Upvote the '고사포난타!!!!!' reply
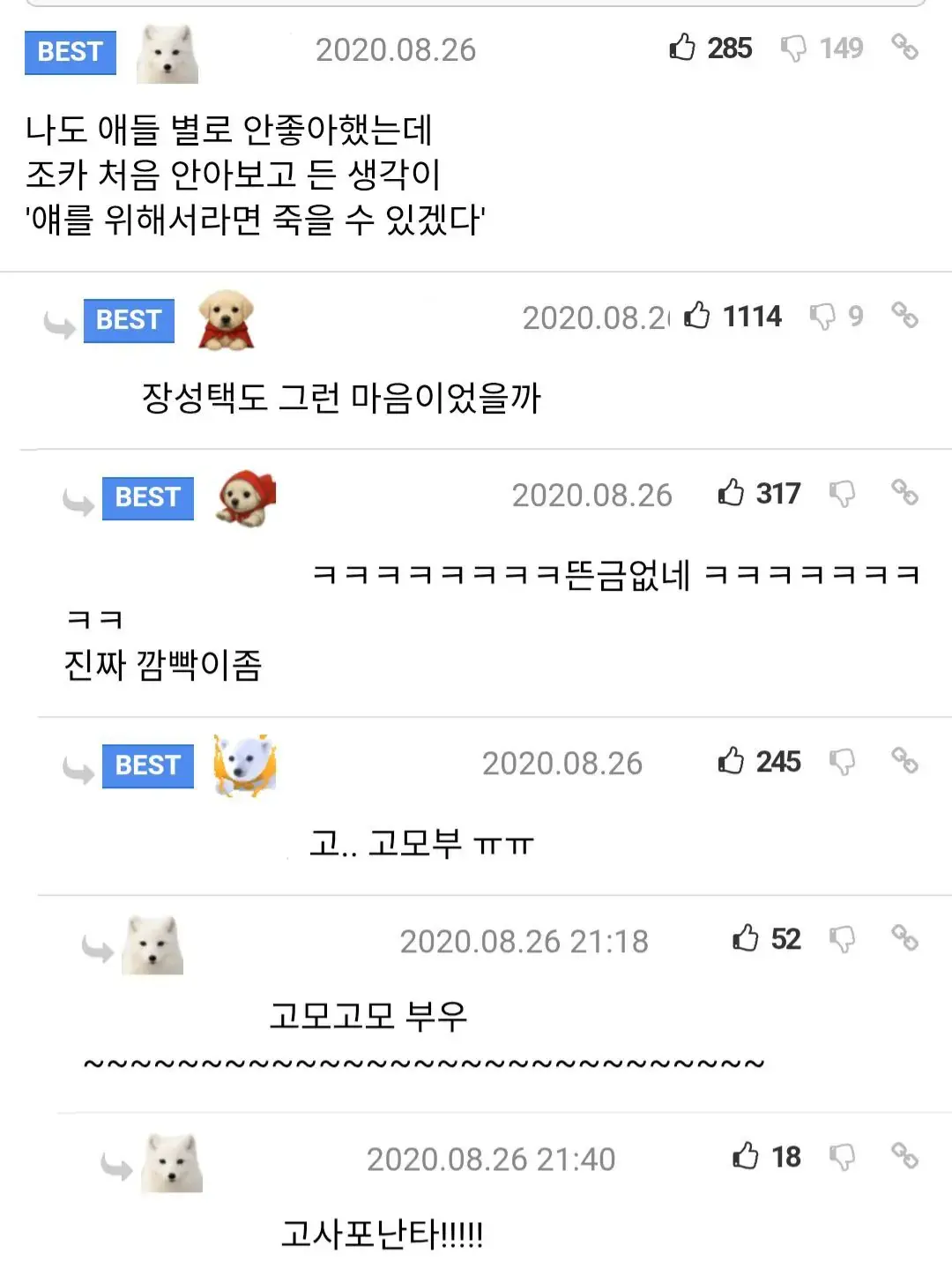The image size is (952, 1283). click(746, 1156)
